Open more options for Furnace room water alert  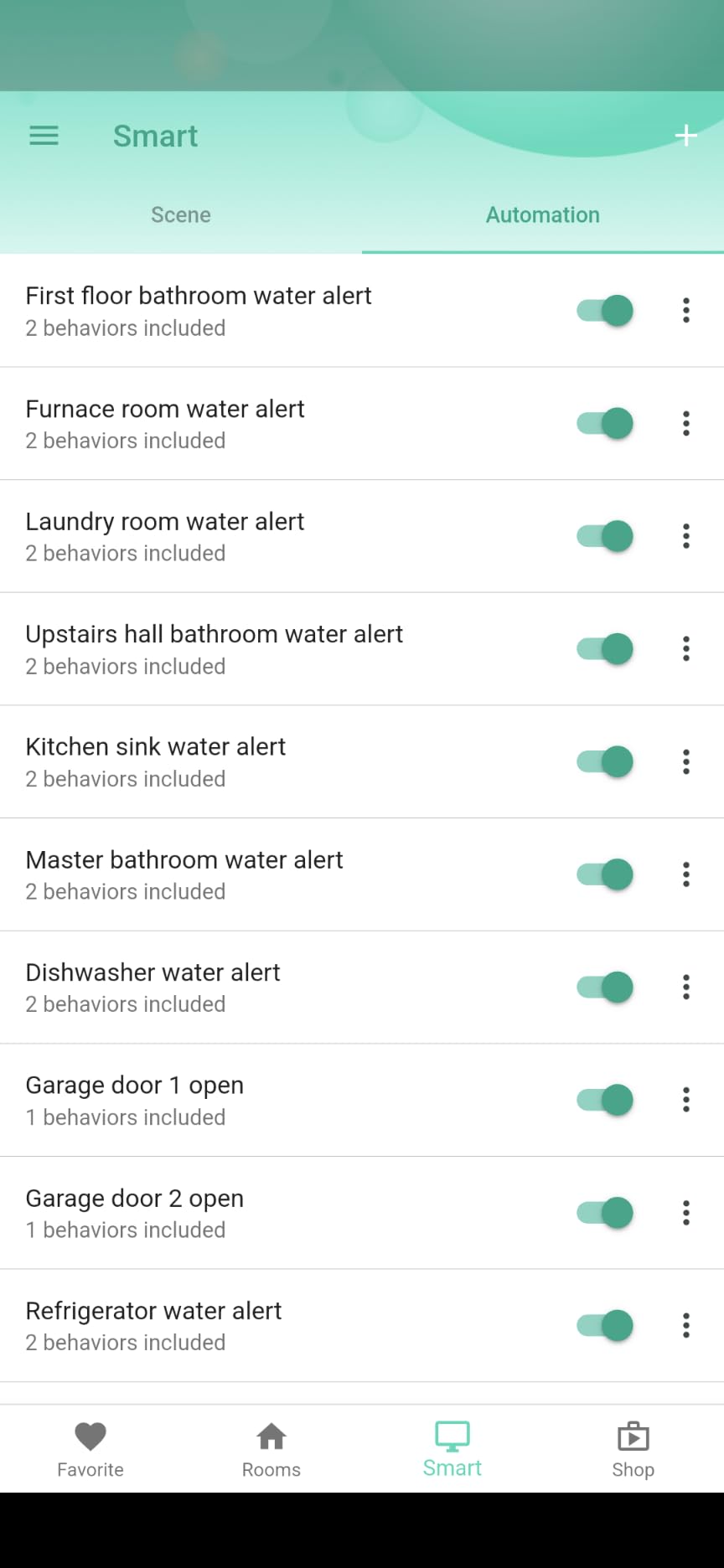[x=685, y=423]
